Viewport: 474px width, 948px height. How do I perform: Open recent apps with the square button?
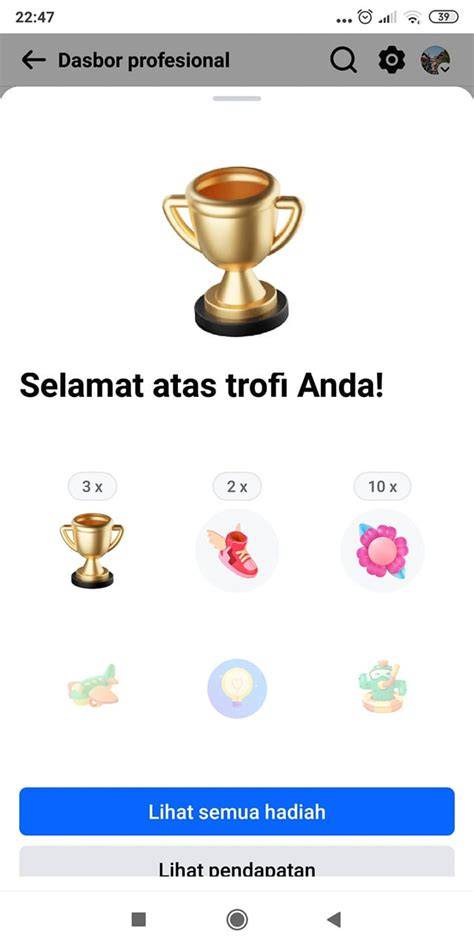point(139,920)
